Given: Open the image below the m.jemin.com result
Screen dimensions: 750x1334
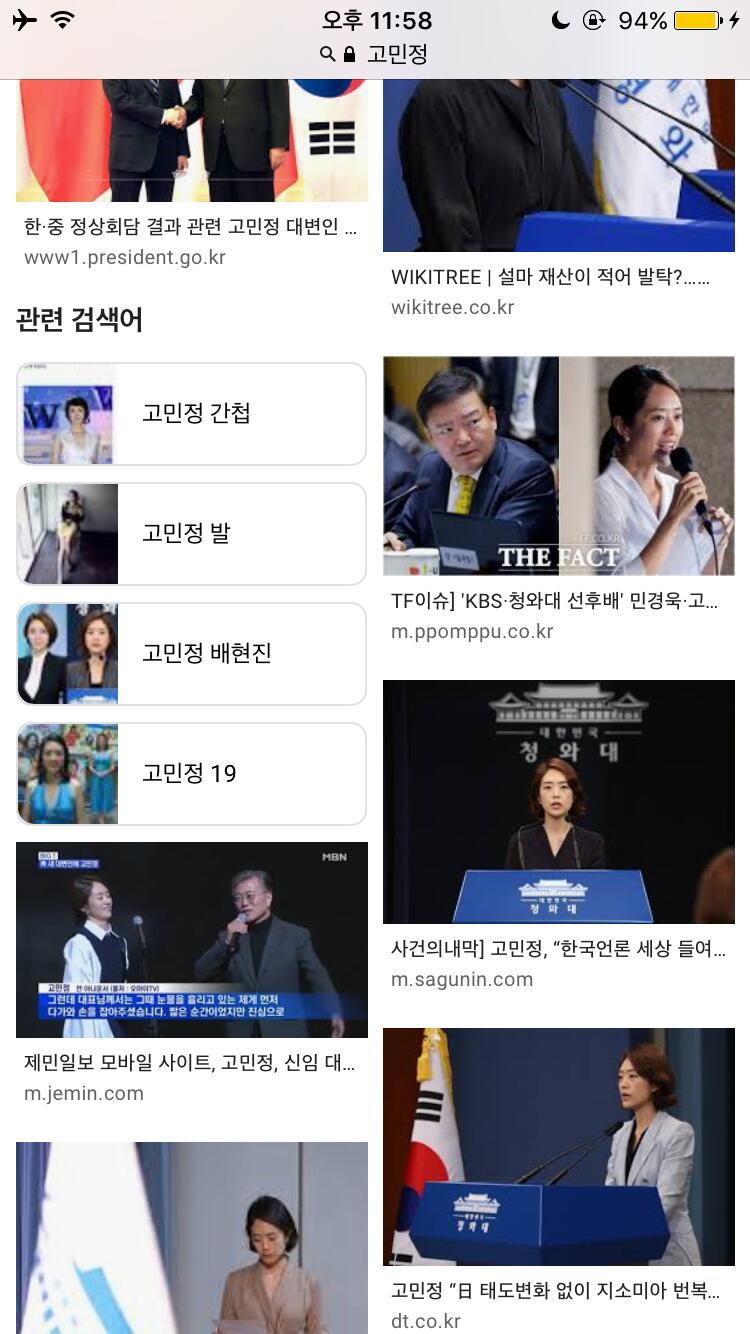Looking at the screenshot, I should click(191, 1238).
